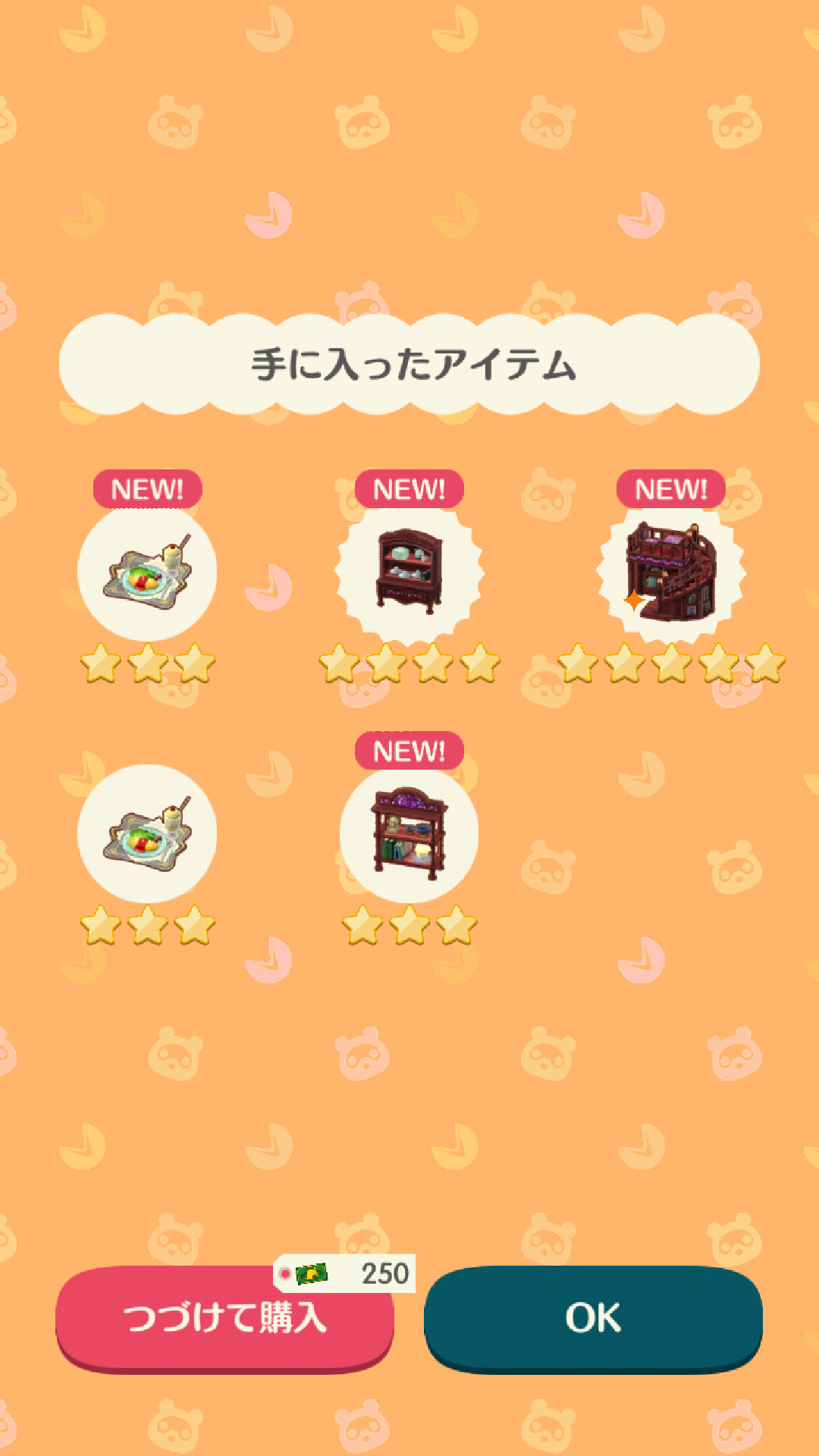The image size is (819, 1456).
Task: Open the omelette plate item without NEW badge
Action: (x=147, y=833)
